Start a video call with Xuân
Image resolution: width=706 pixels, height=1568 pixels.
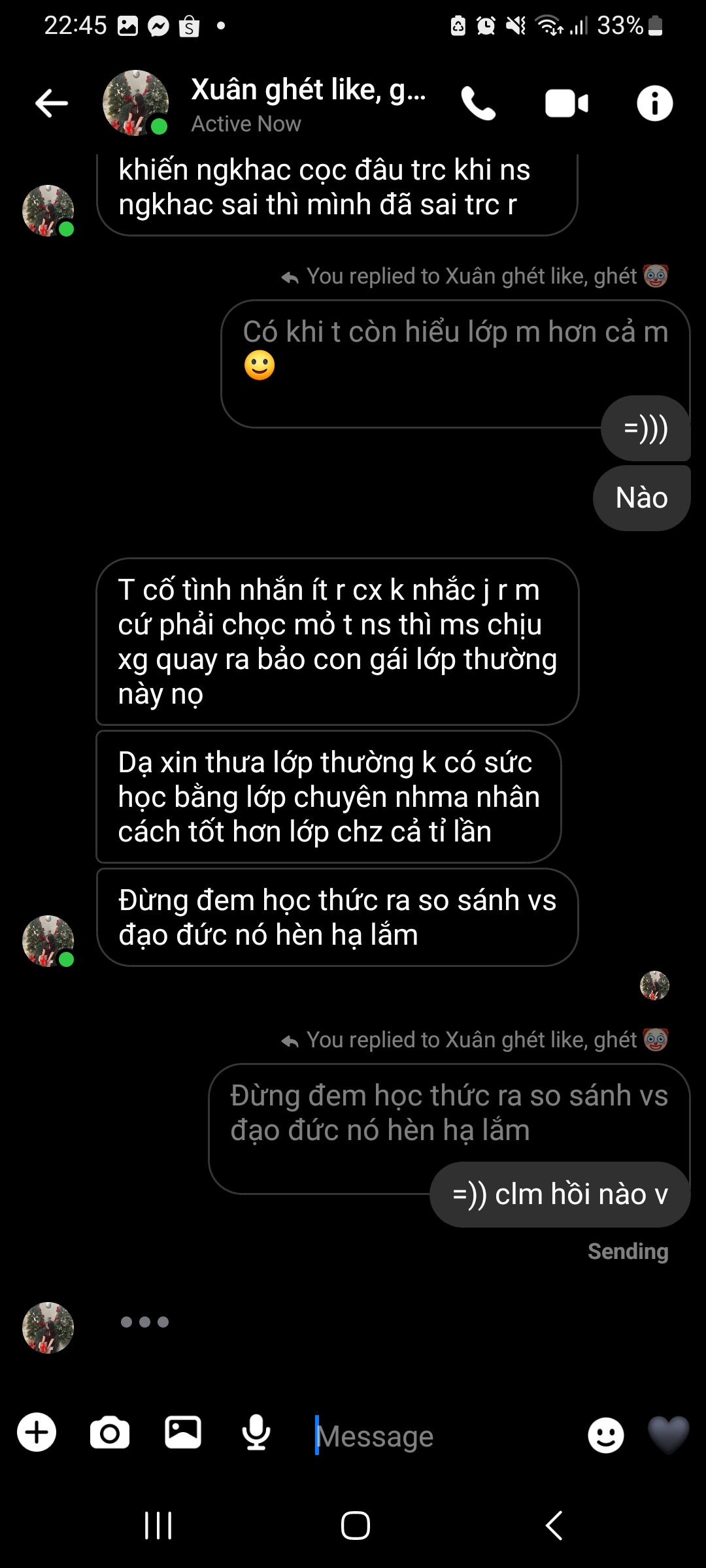point(566,104)
